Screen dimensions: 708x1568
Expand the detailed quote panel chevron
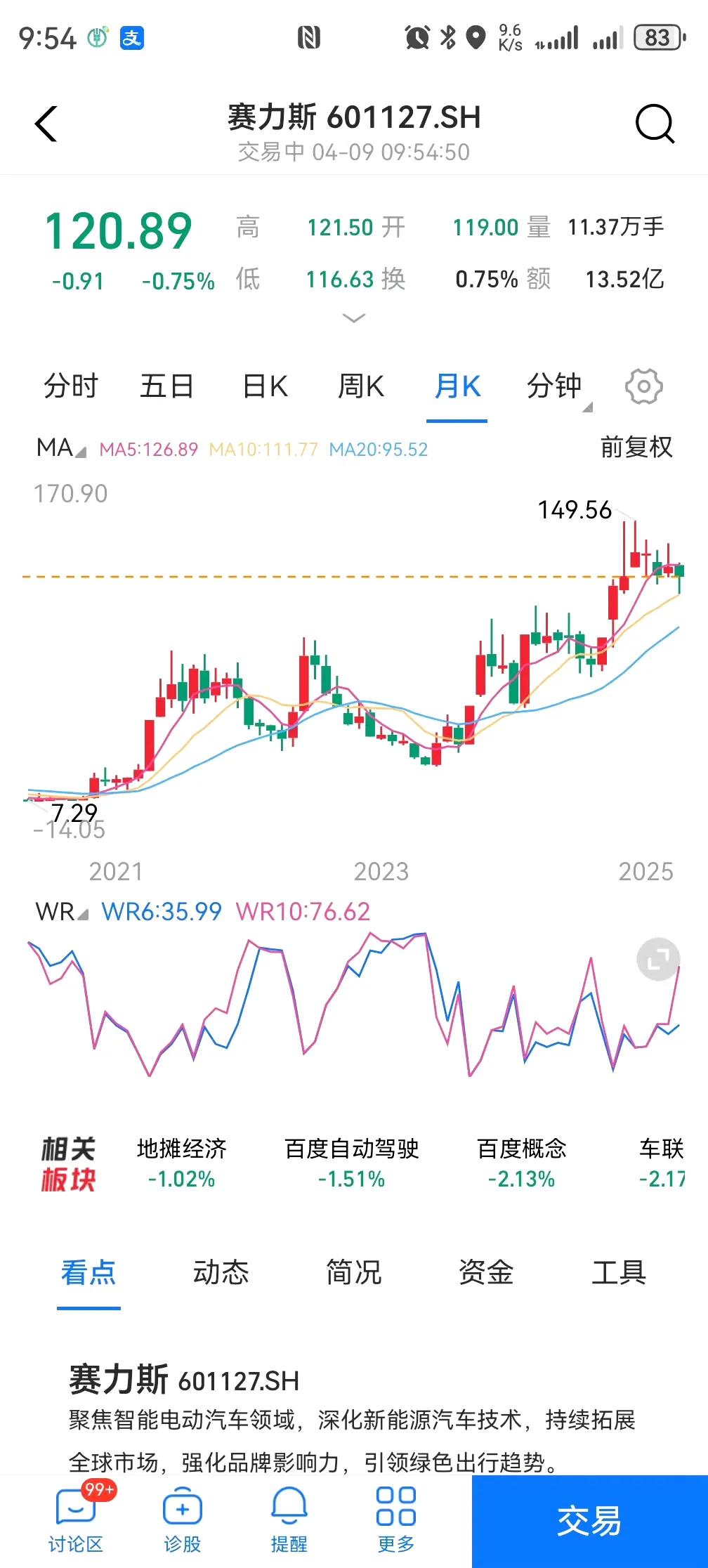click(353, 318)
